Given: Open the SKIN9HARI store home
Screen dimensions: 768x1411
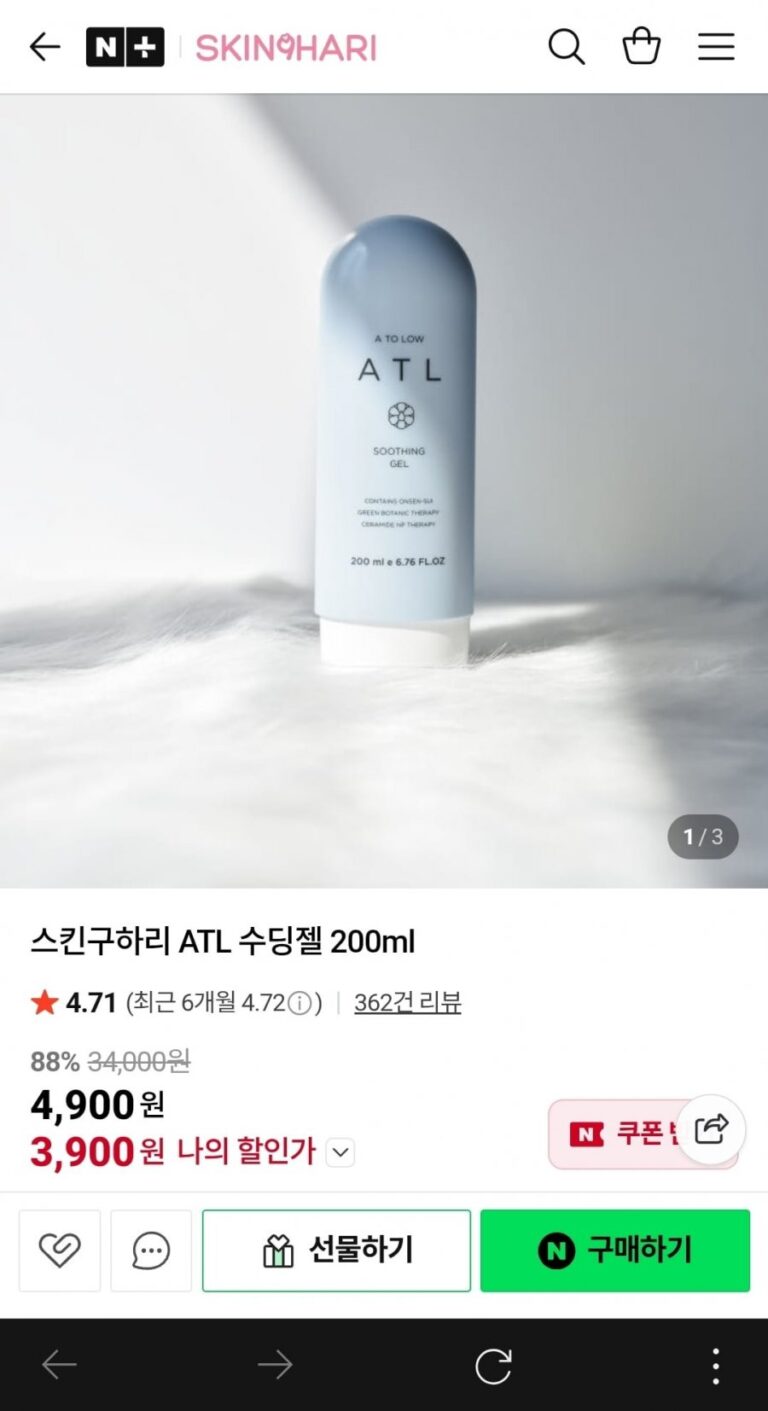Looking at the screenshot, I should (x=285, y=47).
